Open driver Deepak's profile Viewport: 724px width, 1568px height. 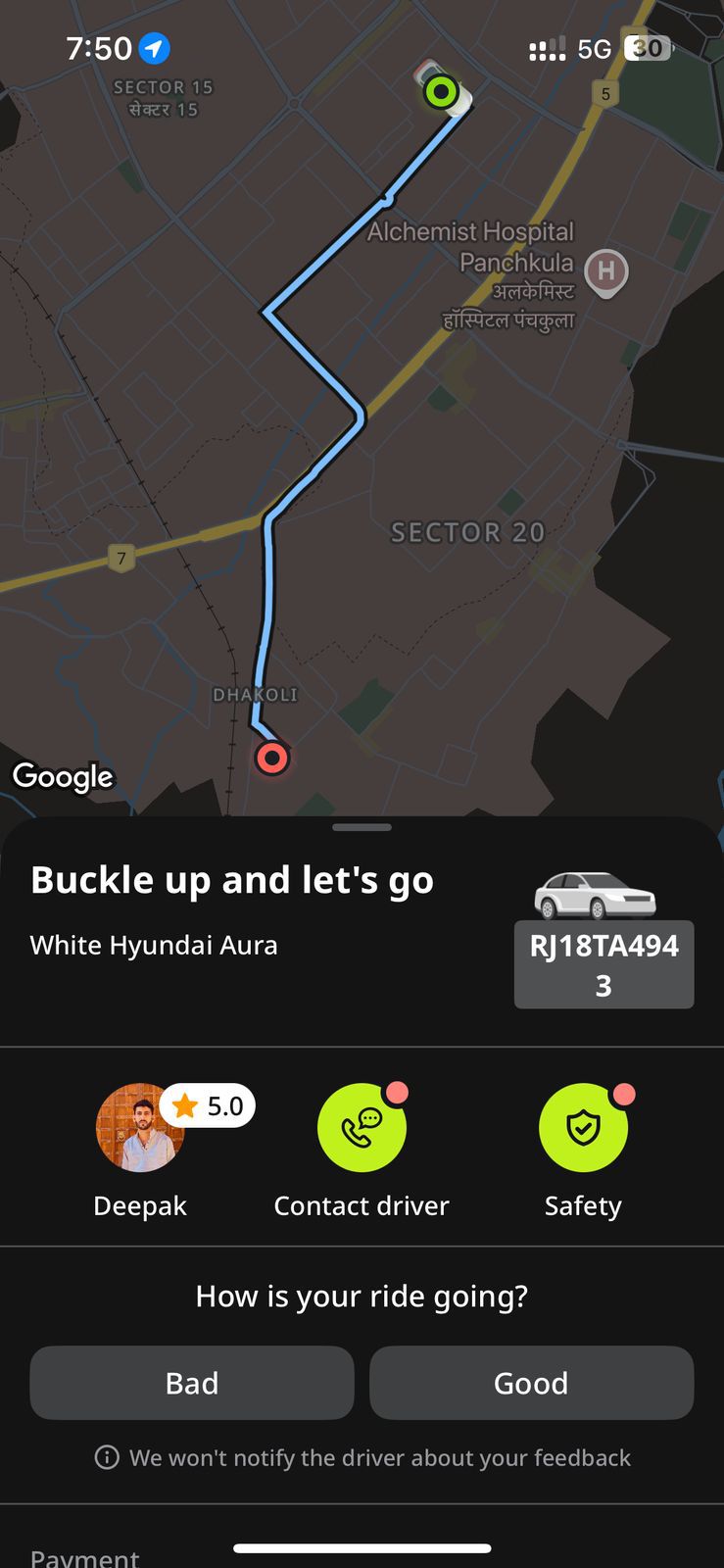tap(140, 1128)
